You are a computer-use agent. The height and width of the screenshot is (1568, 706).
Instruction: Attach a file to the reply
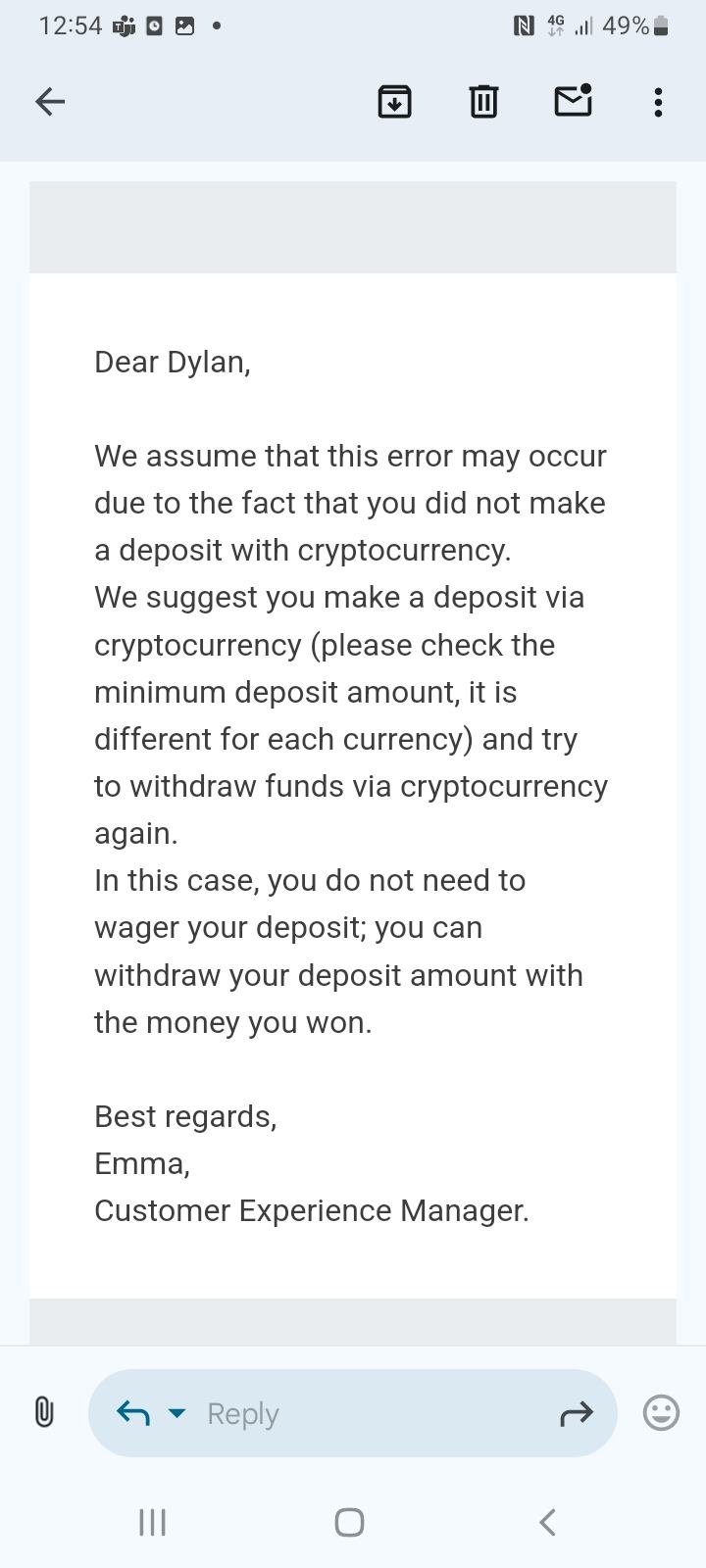44,1412
